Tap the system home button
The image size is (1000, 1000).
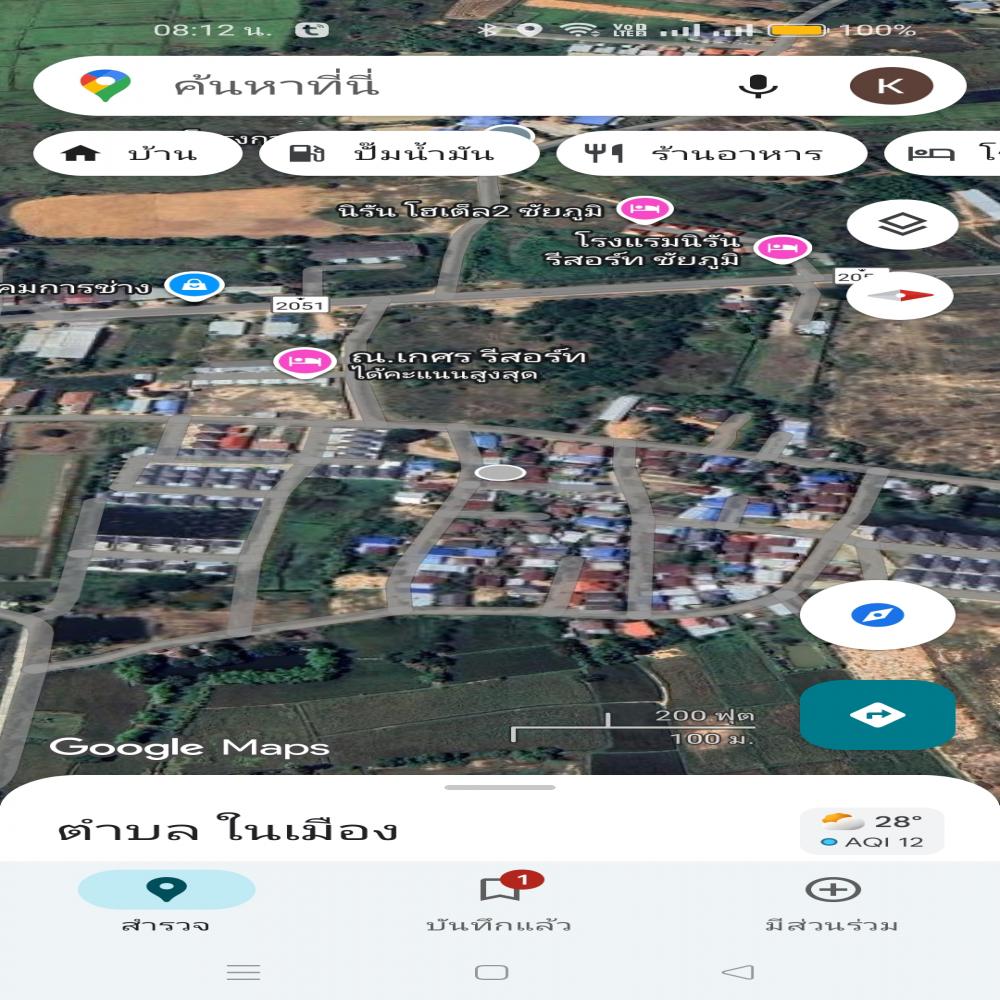(491, 972)
